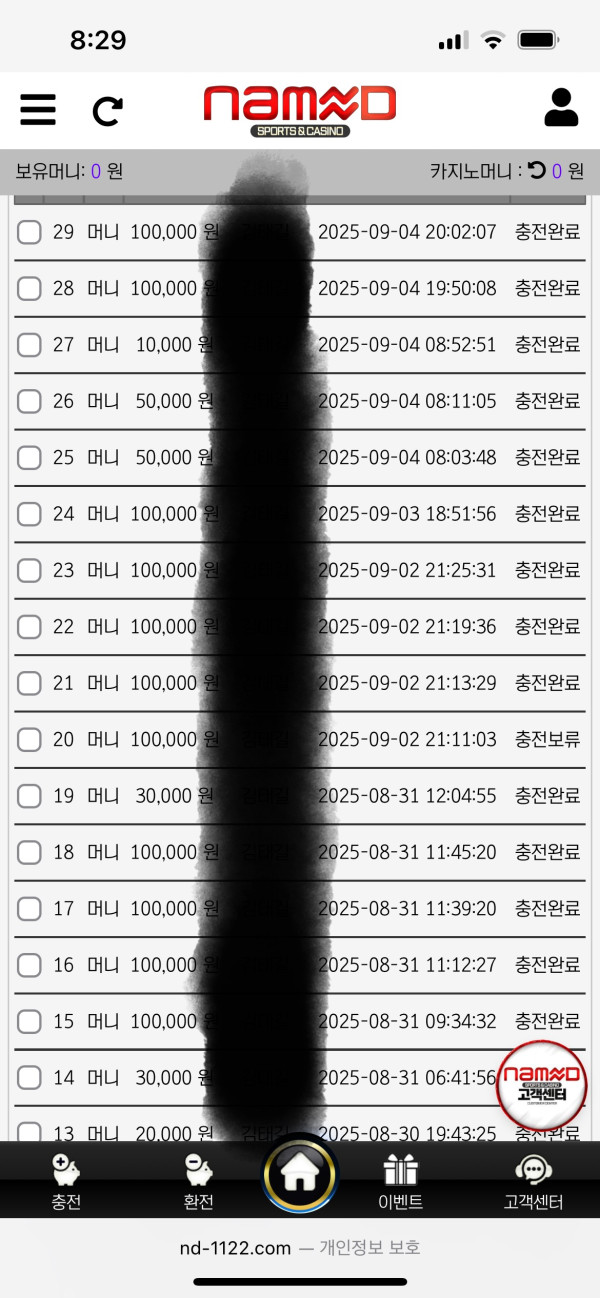
Task: Open the 이벤트 events tab
Action: pyautogui.click(x=400, y=1181)
